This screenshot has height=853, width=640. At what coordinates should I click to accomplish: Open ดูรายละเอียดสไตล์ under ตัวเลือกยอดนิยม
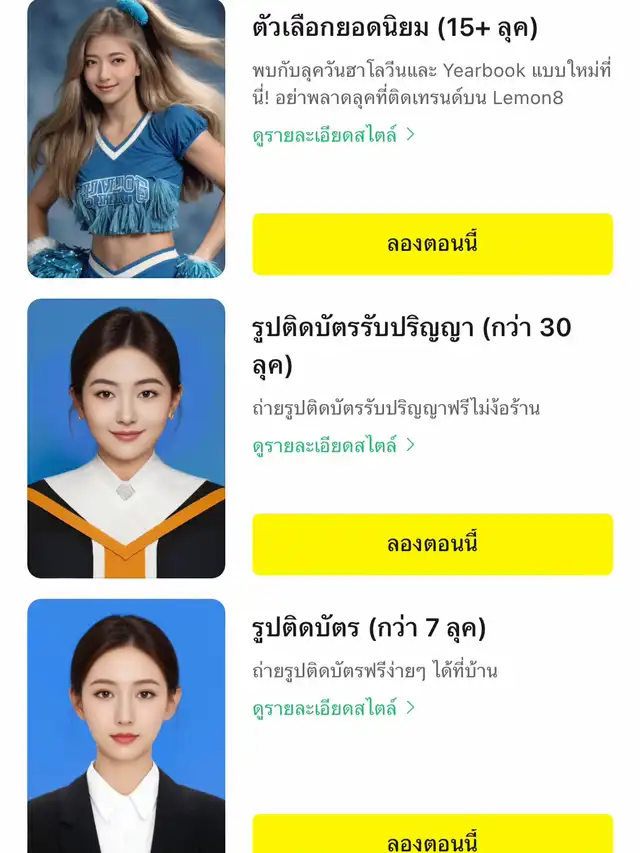coord(333,134)
